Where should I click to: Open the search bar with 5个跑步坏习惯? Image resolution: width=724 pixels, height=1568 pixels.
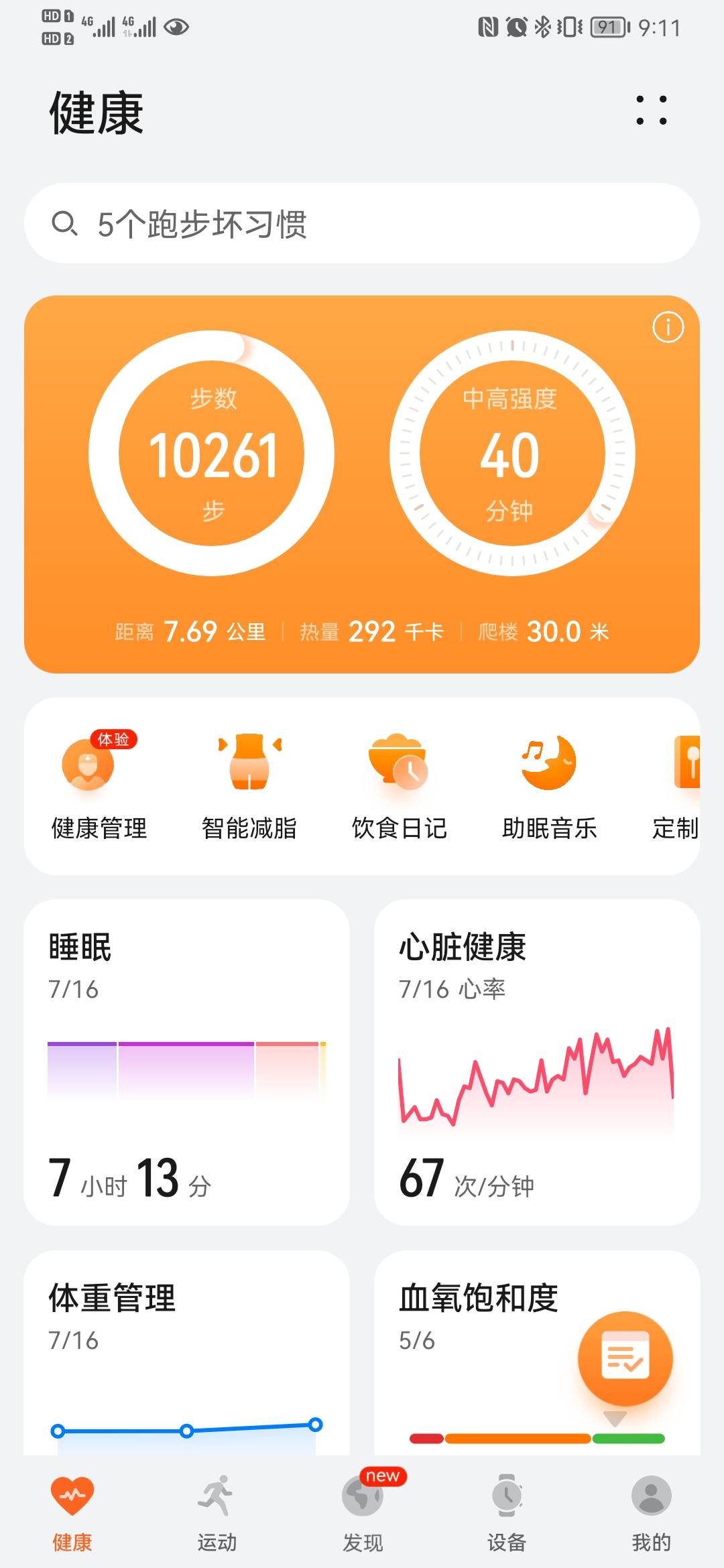pos(362,223)
